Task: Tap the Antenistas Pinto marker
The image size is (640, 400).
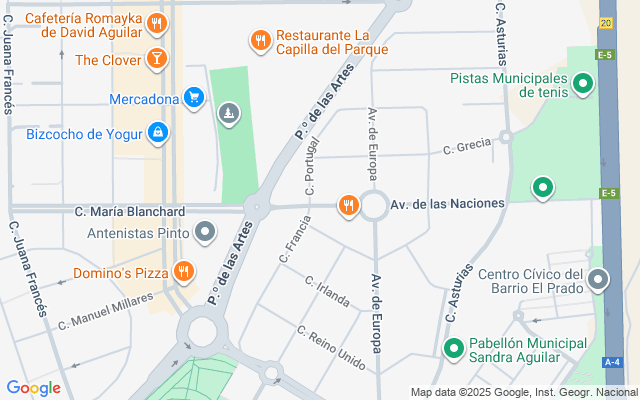Action: 206,234
